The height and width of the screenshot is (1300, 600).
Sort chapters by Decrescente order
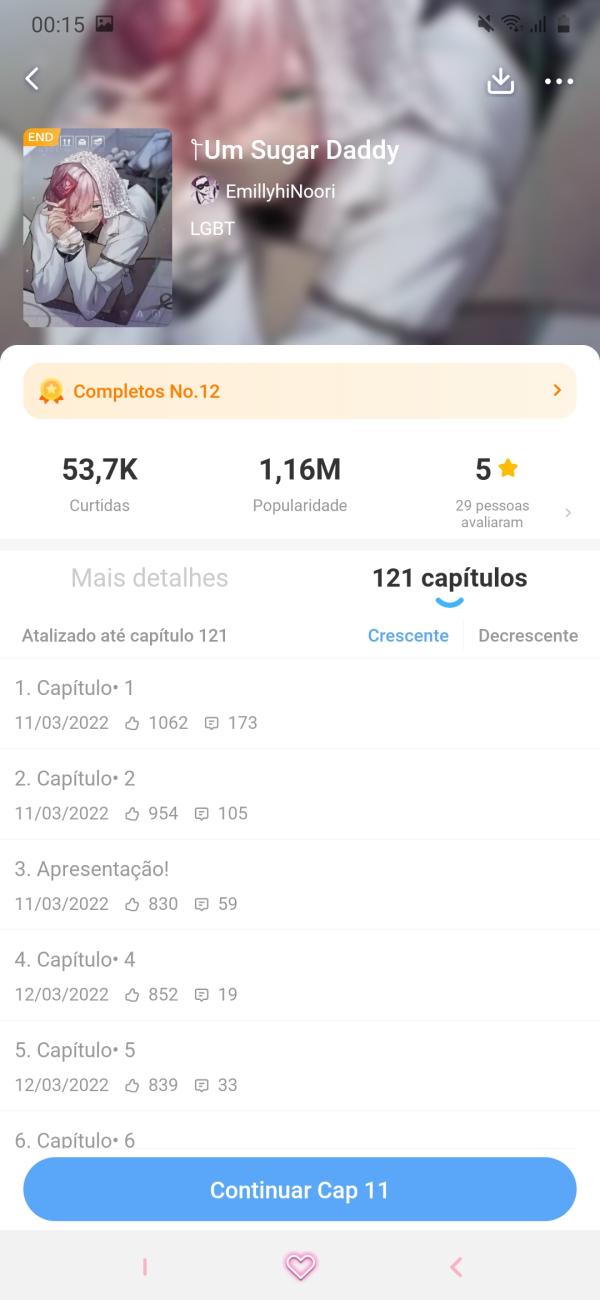tap(528, 635)
